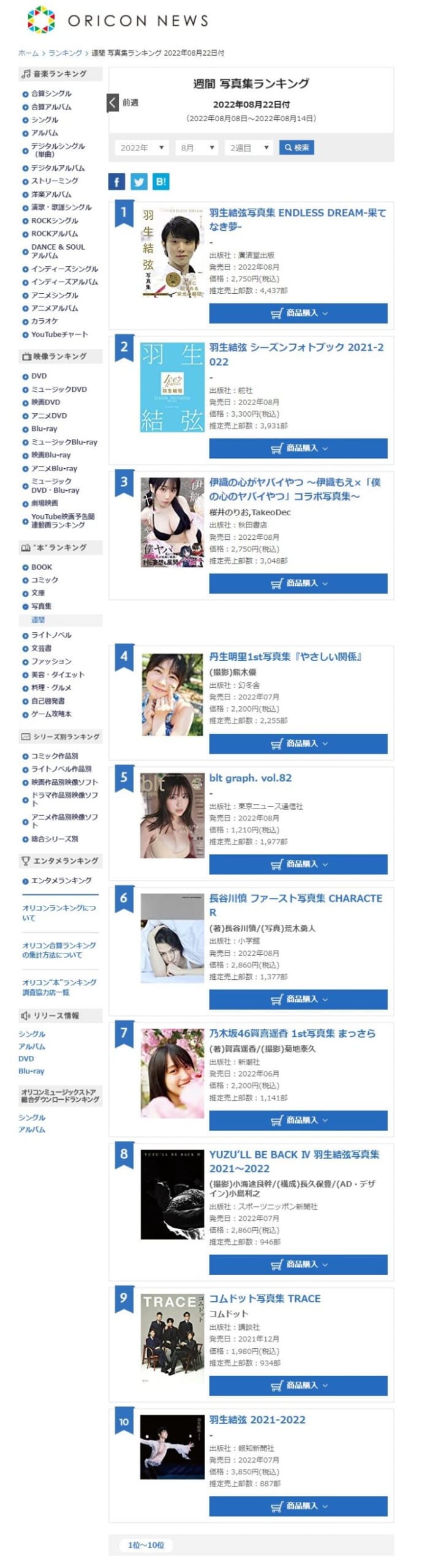The height and width of the screenshot is (1568, 441).
Task: Read オリコンランキングについて info link
Action: coord(59,913)
